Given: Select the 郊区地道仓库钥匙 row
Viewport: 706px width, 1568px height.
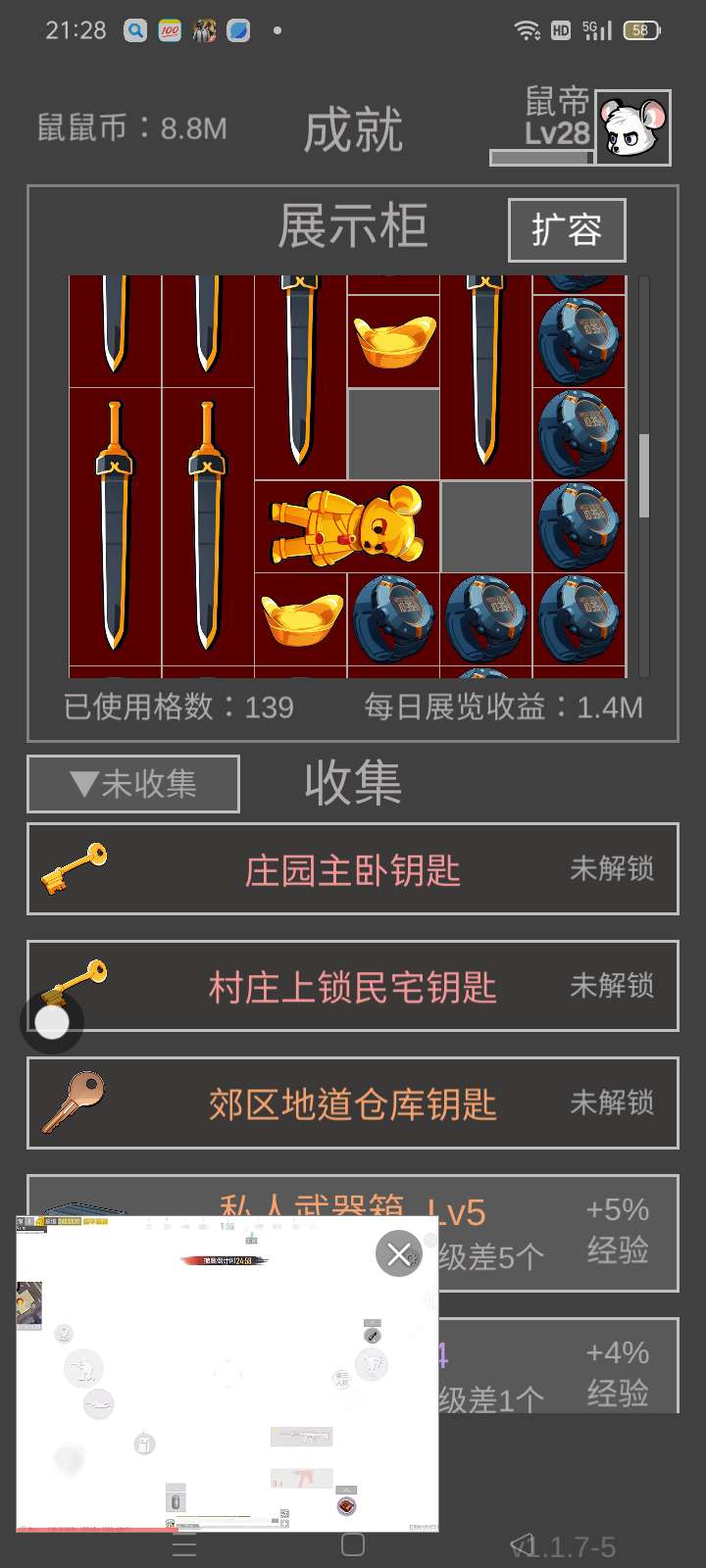Looking at the screenshot, I should click(353, 1102).
